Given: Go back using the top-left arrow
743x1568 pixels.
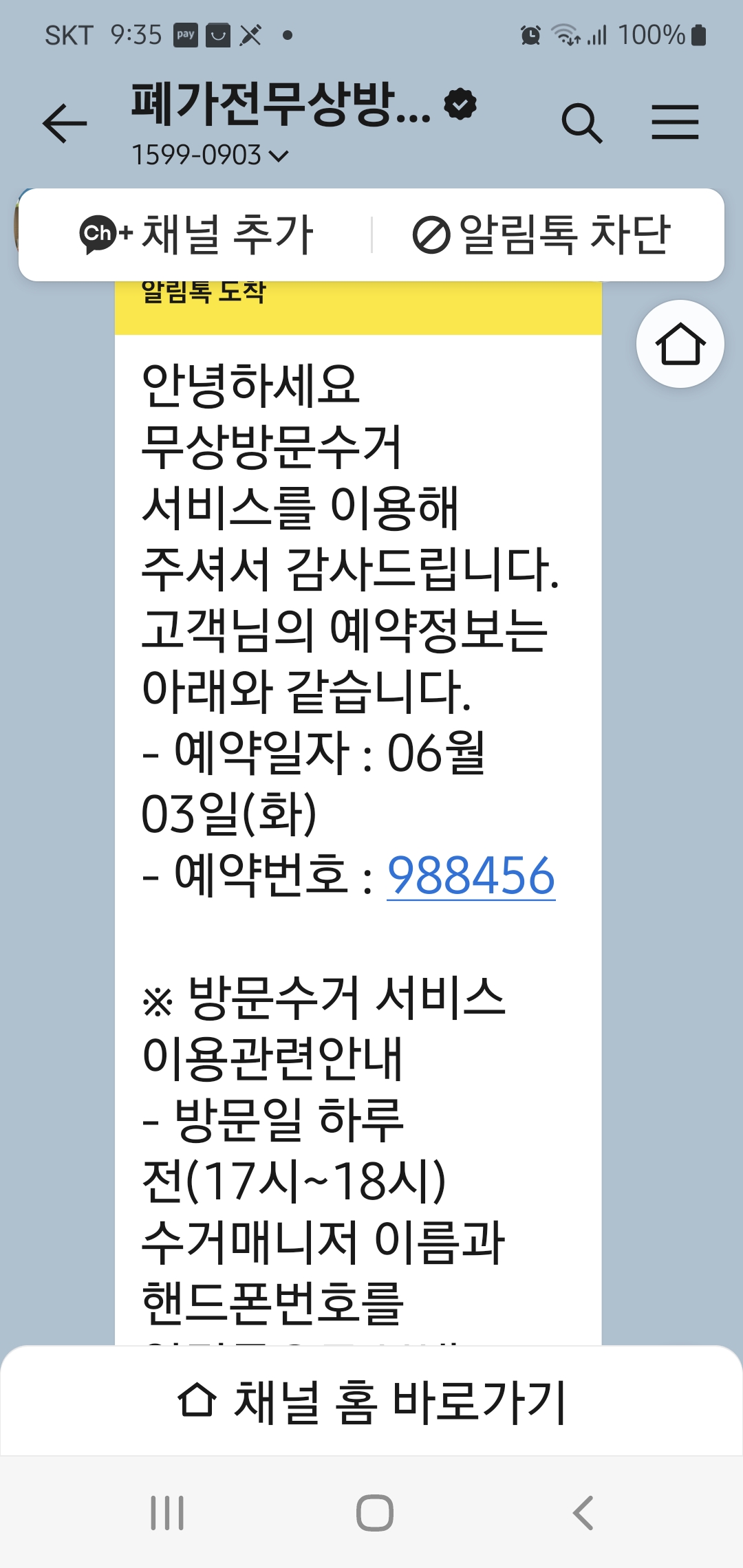Looking at the screenshot, I should (x=65, y=124).
